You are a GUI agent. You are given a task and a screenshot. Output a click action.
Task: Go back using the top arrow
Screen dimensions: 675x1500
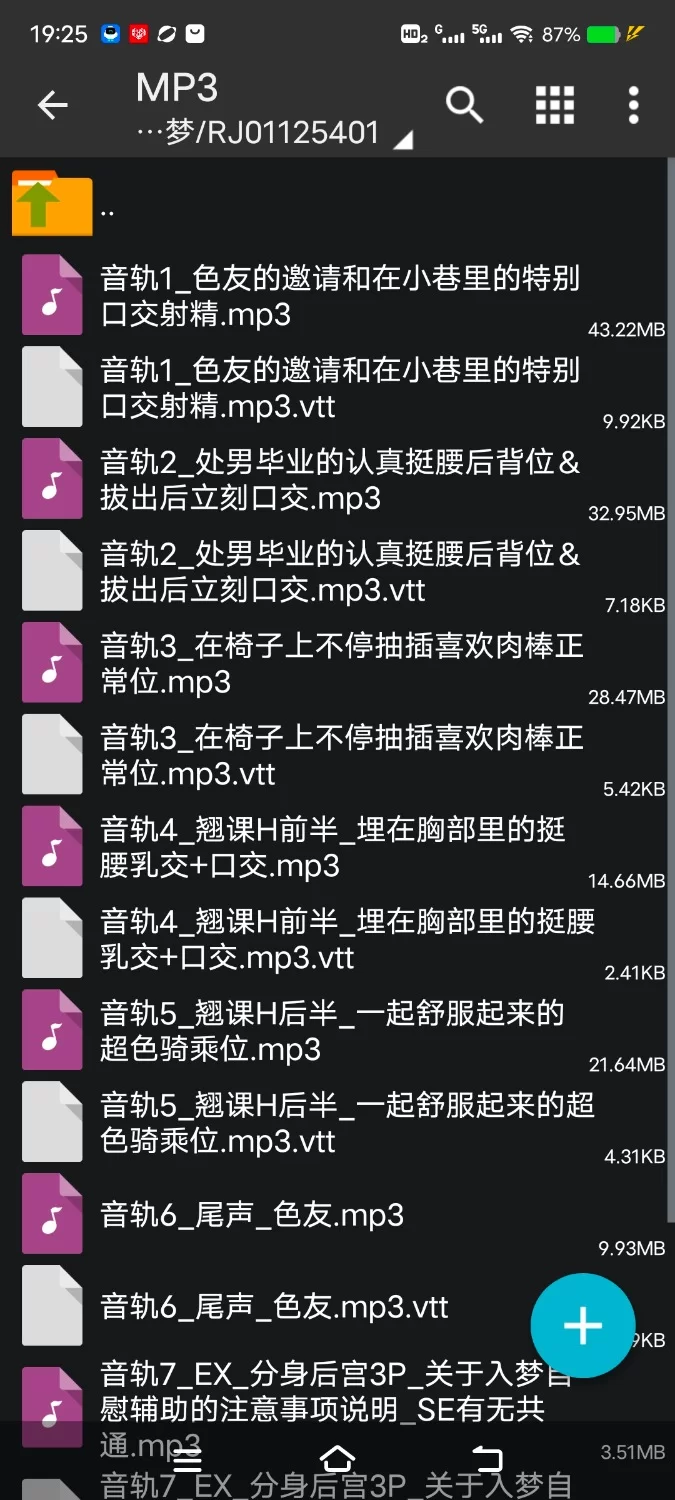(52, 105)
